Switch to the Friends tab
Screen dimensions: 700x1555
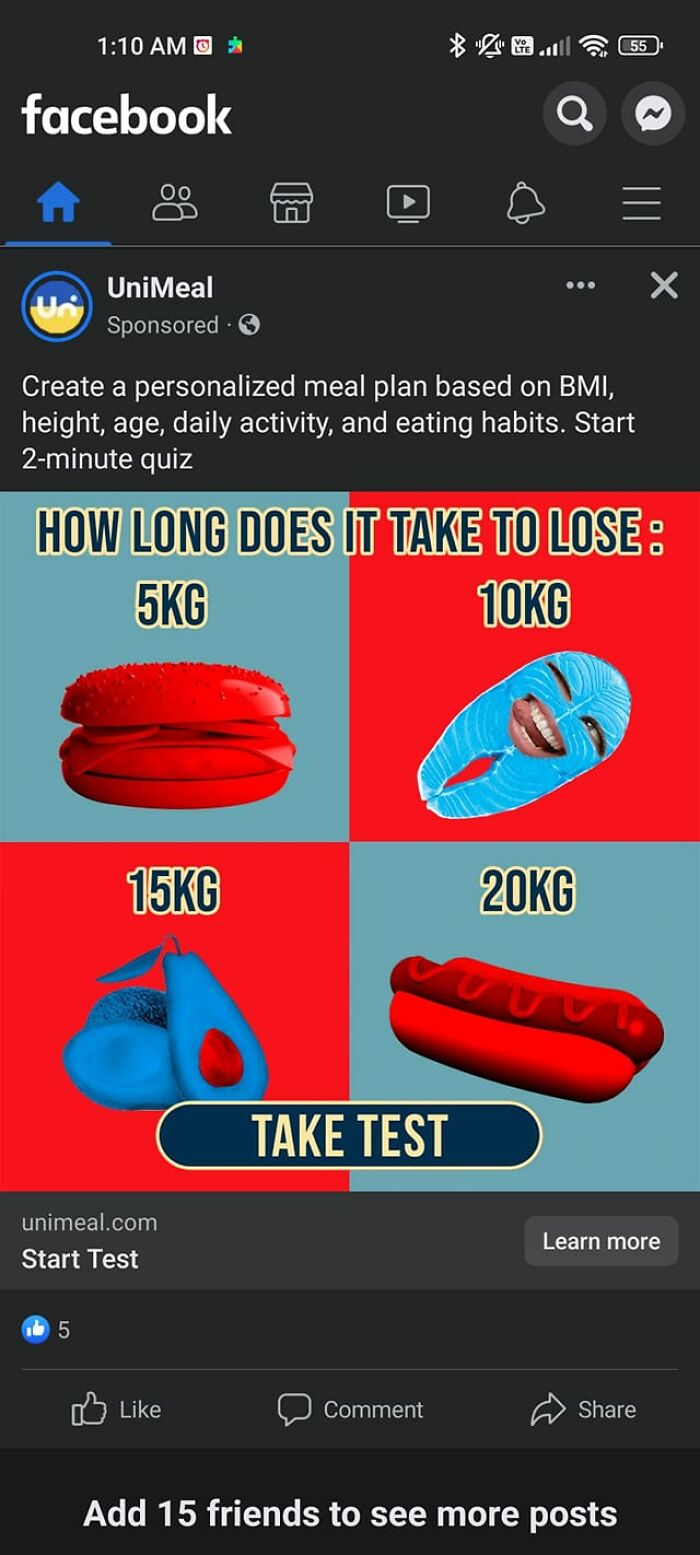coord(175,203)
